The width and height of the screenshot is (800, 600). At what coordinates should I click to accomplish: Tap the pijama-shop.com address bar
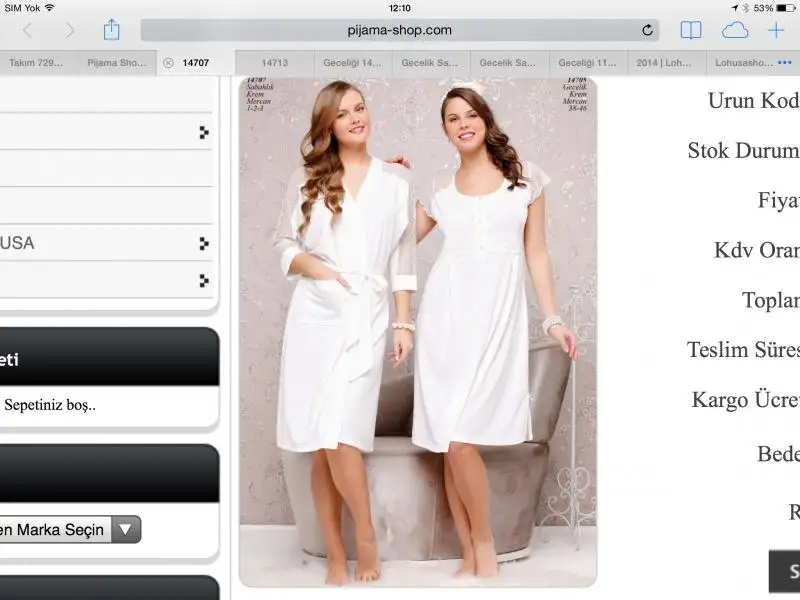[x=399, y=30]
